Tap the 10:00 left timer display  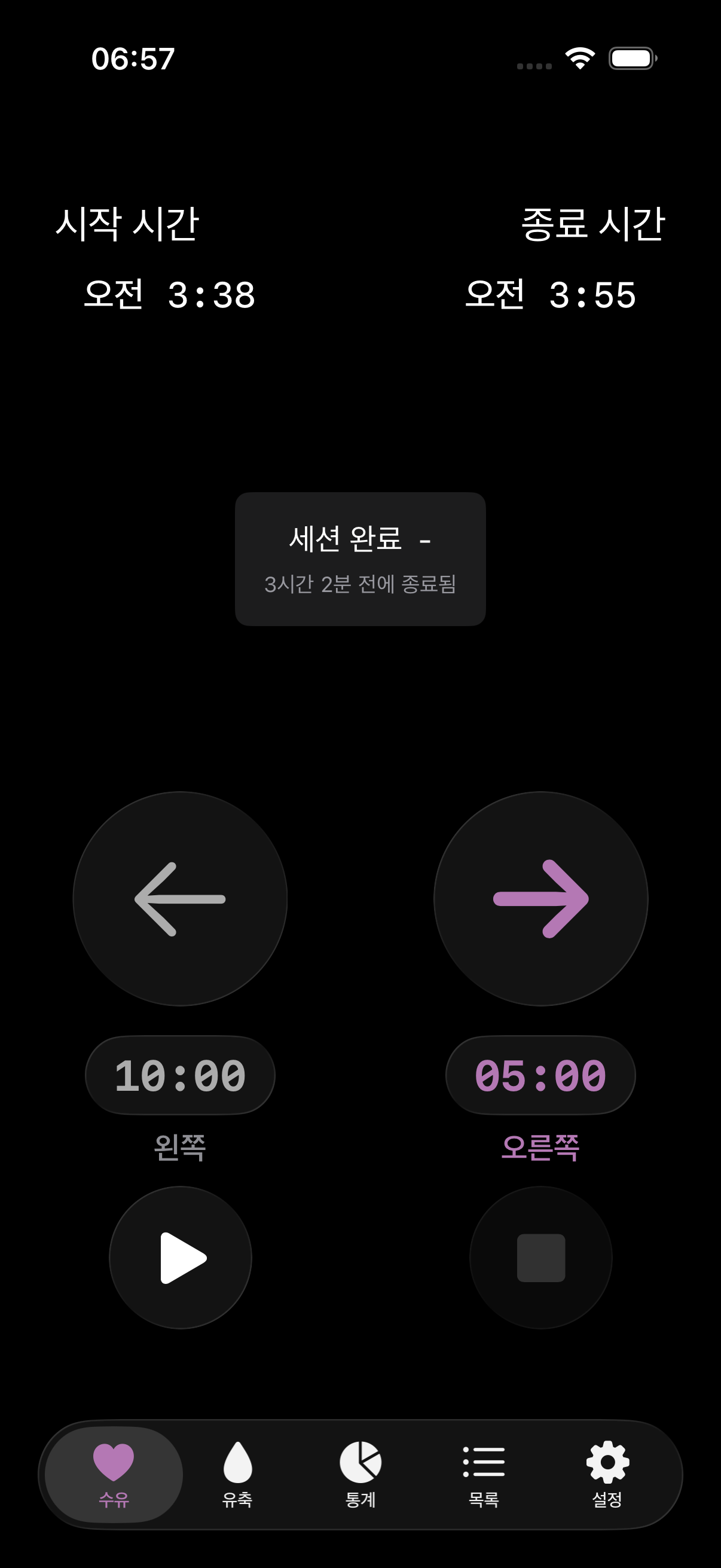pyautogui.click(x=180, y=1075)
